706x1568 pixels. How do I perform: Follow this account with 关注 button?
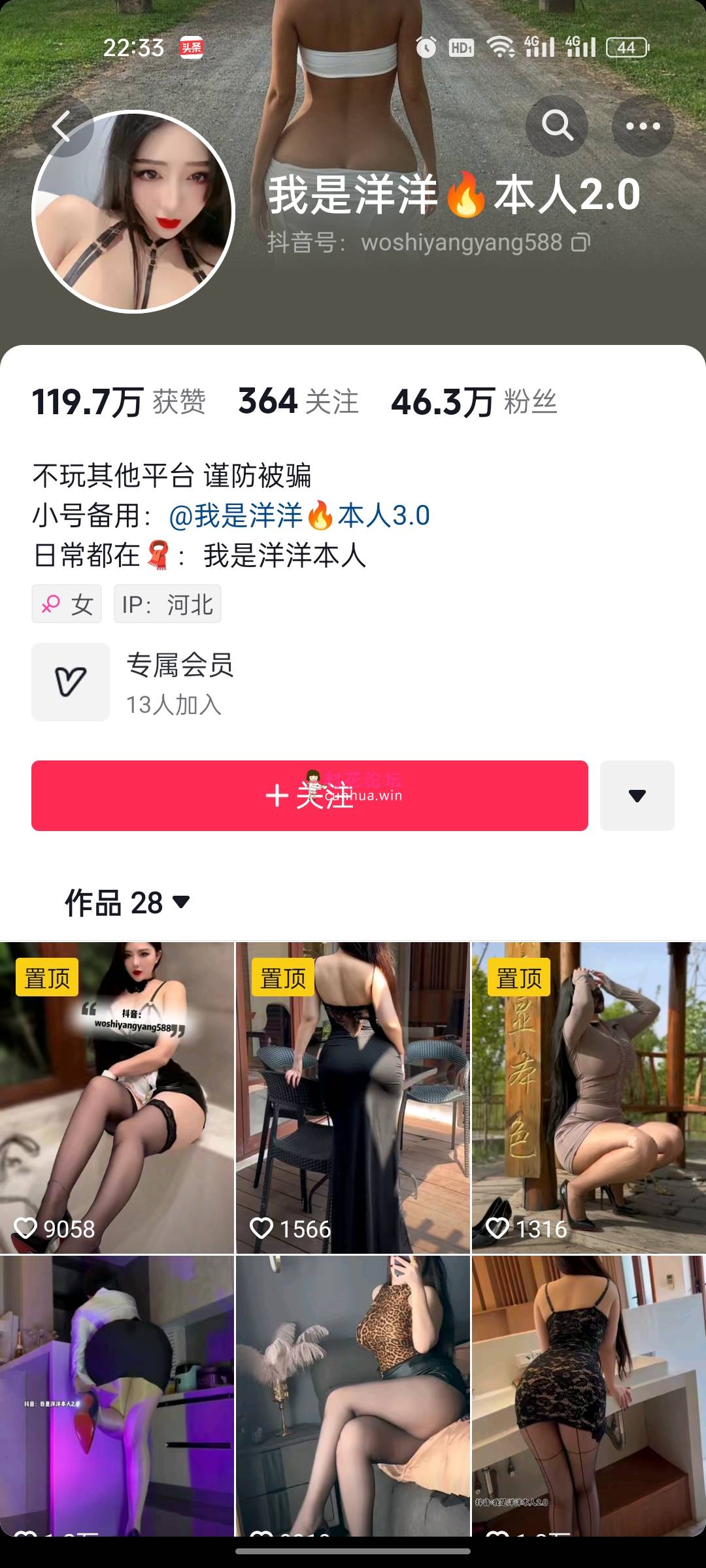pos(309,796)
